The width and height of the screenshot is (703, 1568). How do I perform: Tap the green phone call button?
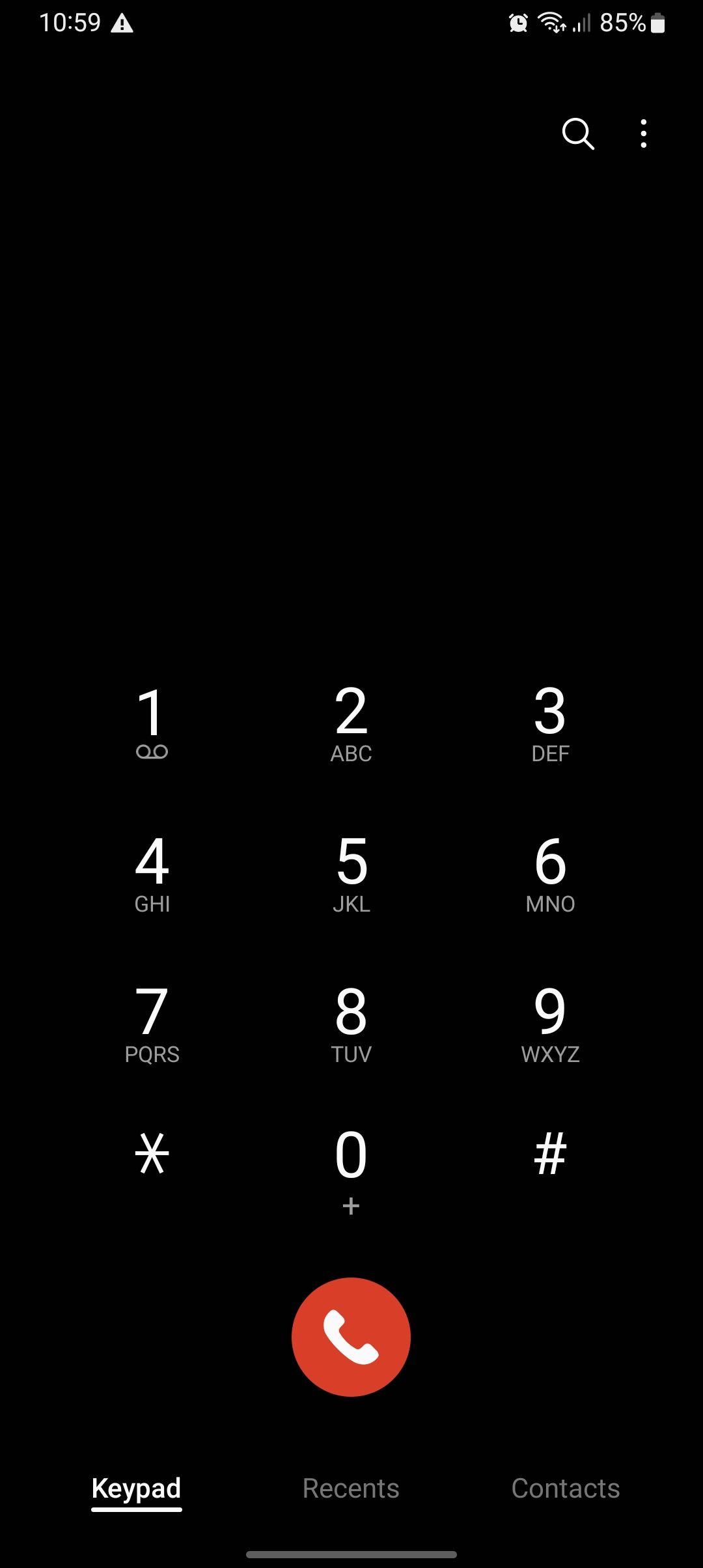click(x=350, y=1336)
